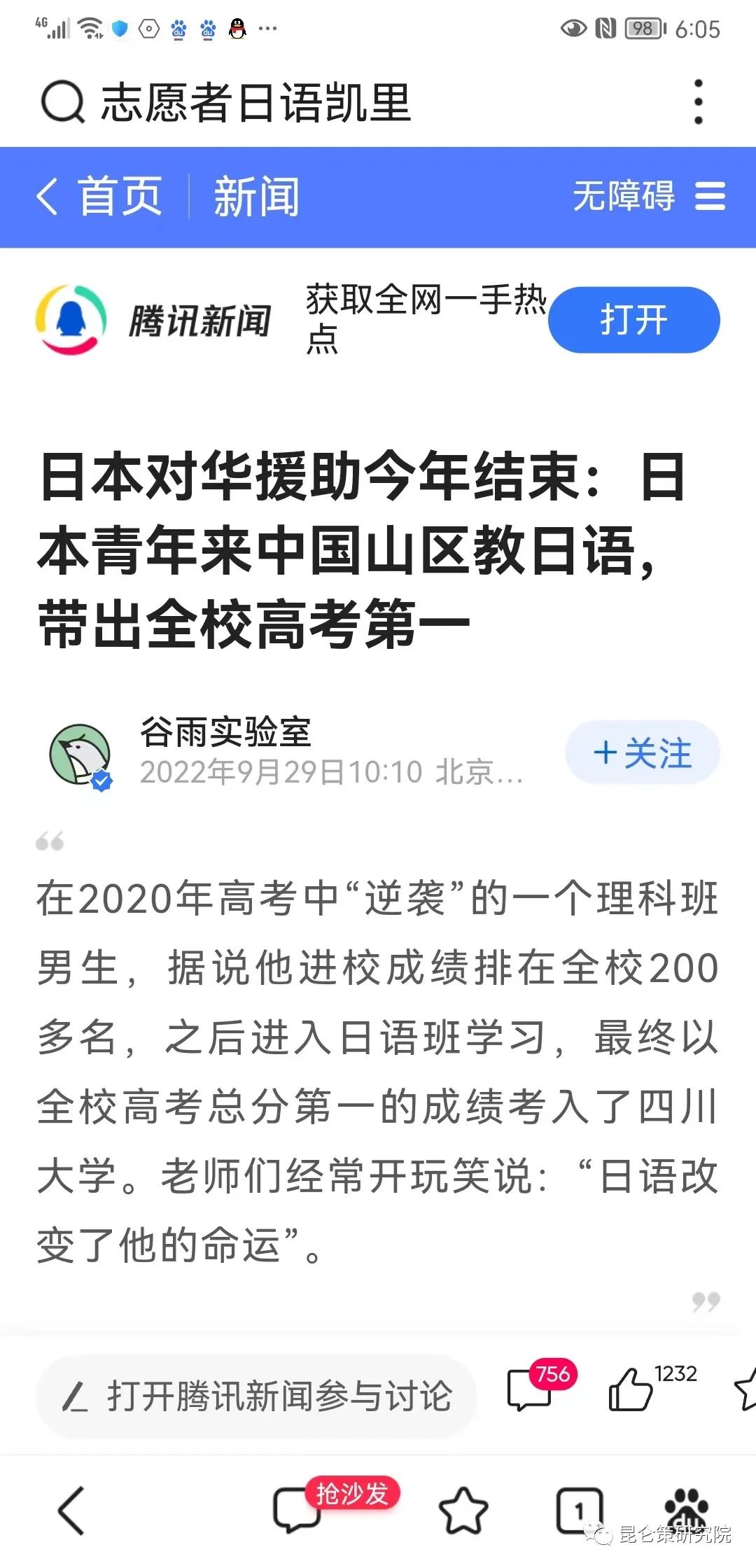Tap the magnifying glass search icon
The height and width of the screenshot is (1568, 756).
(62, 100)
